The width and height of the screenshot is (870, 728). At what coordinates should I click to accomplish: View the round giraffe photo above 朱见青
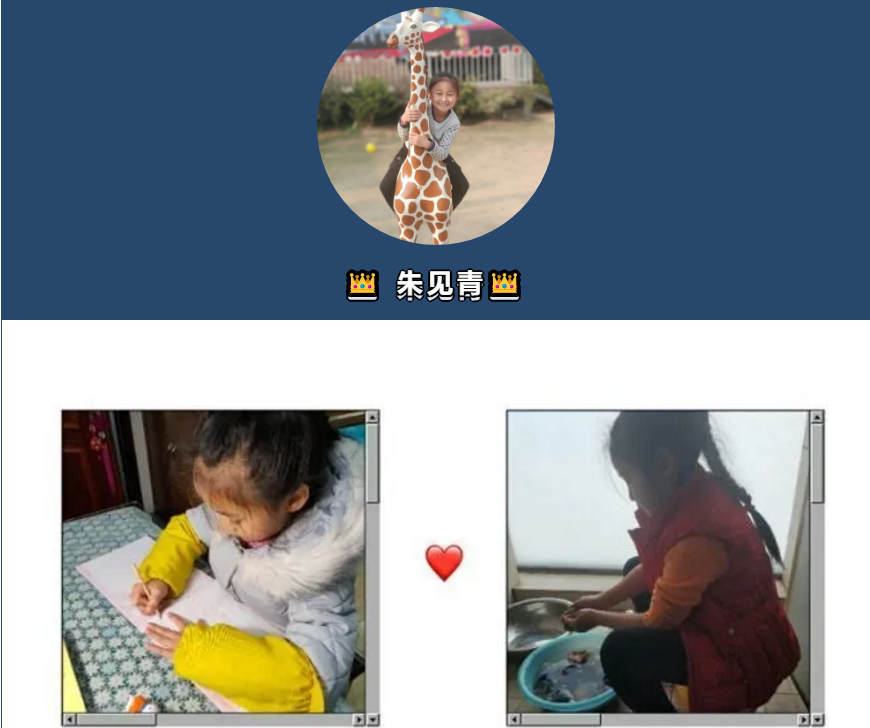point(436,126)
